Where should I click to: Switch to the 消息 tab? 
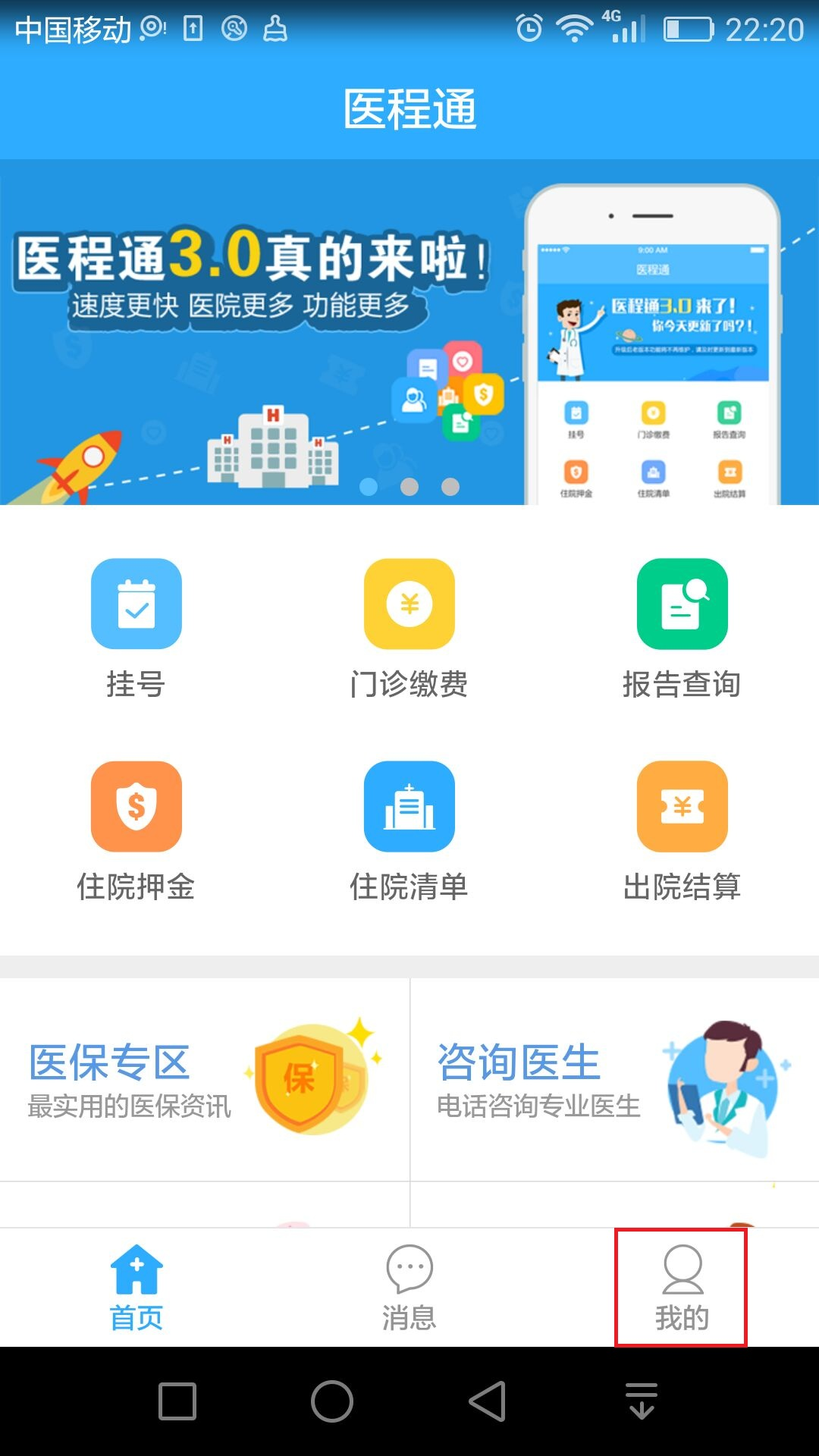click(x=409, y=1288)
